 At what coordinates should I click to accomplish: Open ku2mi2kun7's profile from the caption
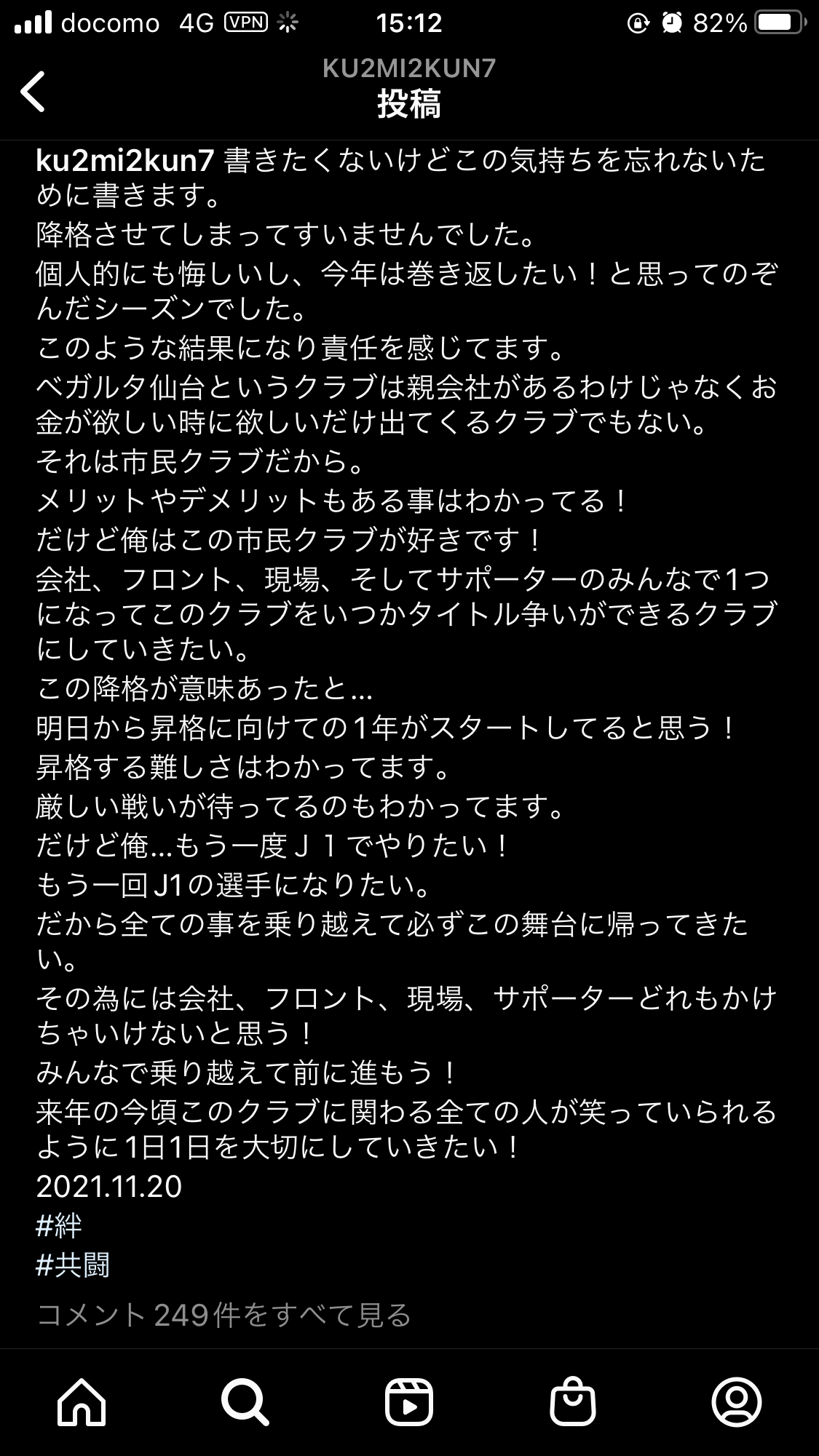[x=124, y=160]
